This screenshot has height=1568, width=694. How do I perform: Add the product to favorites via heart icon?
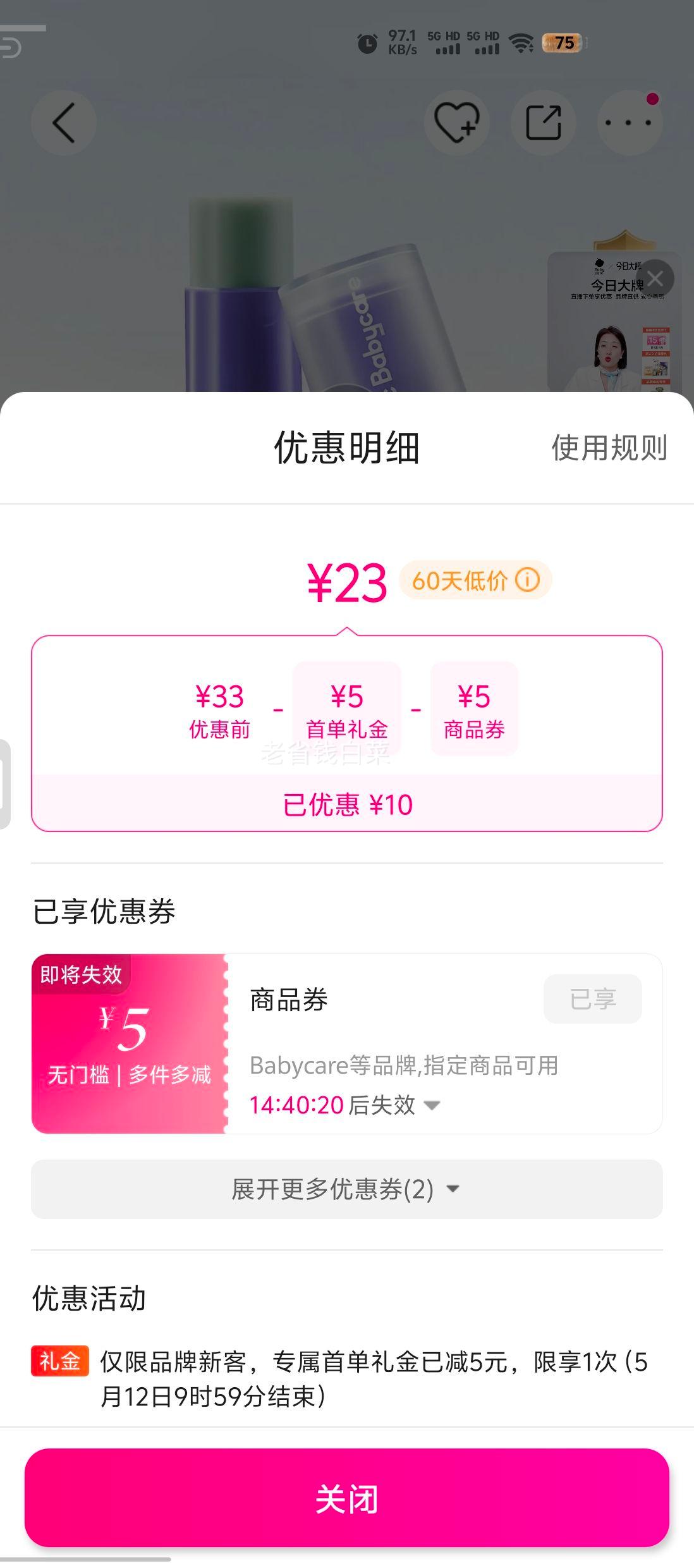coord(456,123)
